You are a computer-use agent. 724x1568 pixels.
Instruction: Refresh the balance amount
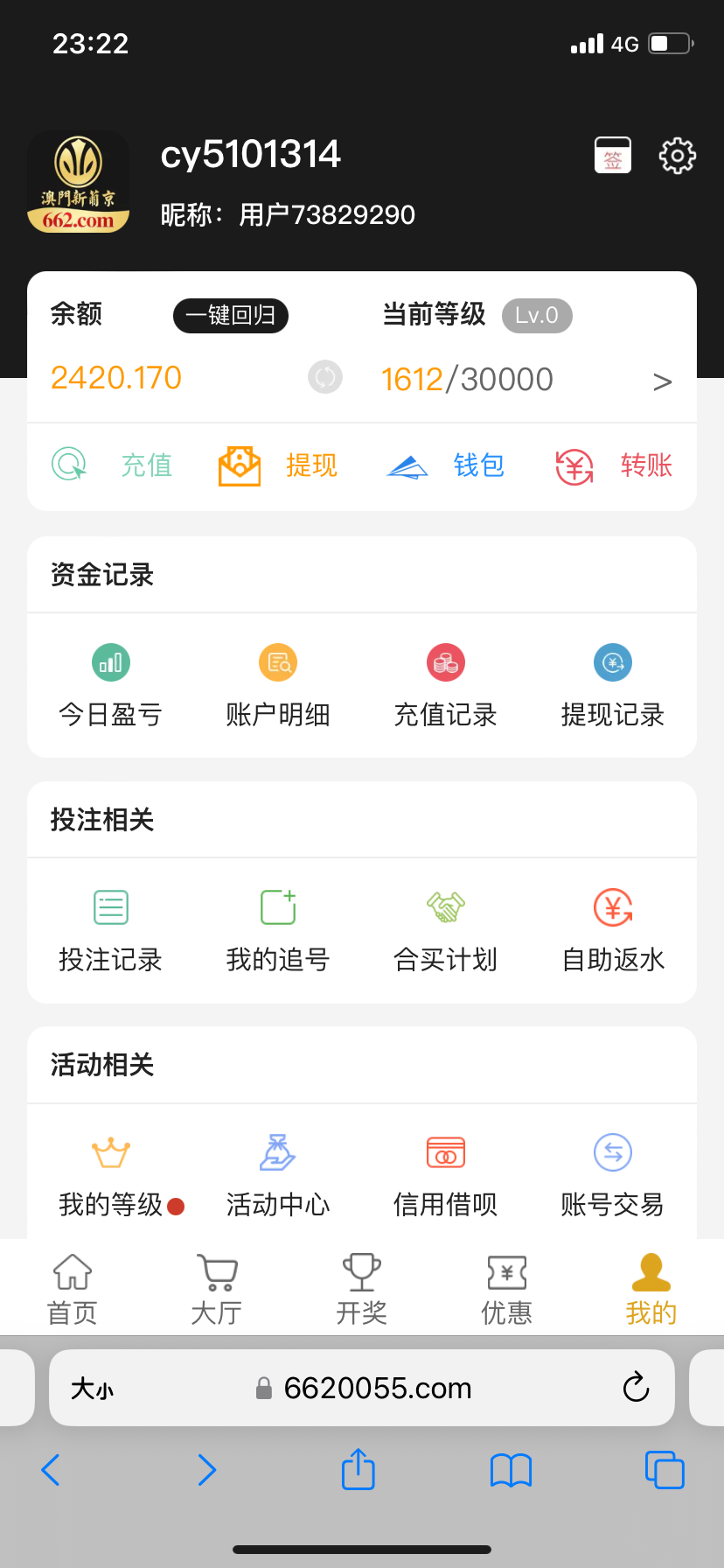point(325,378)
